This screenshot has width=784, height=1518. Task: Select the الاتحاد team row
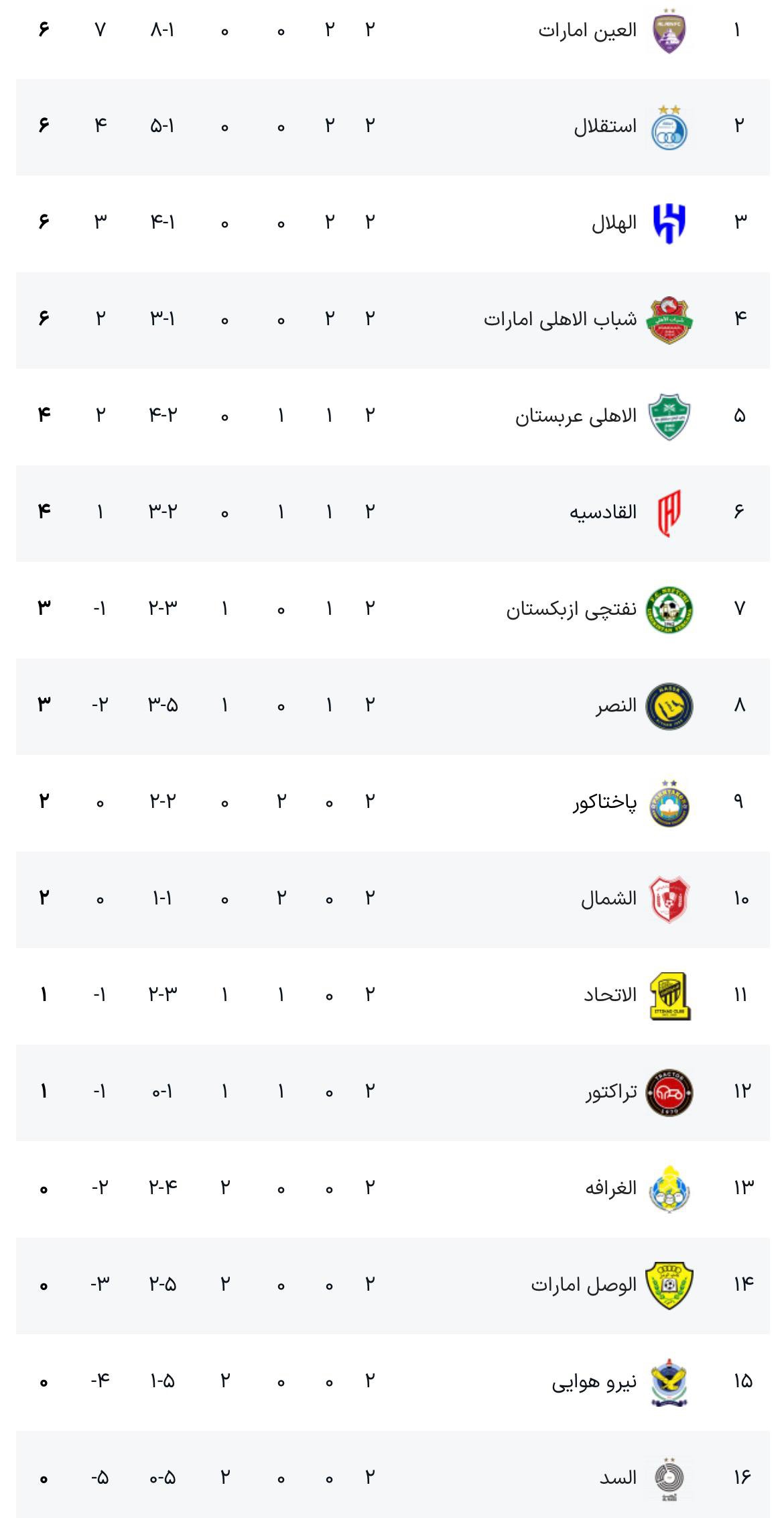pos(393,996)
